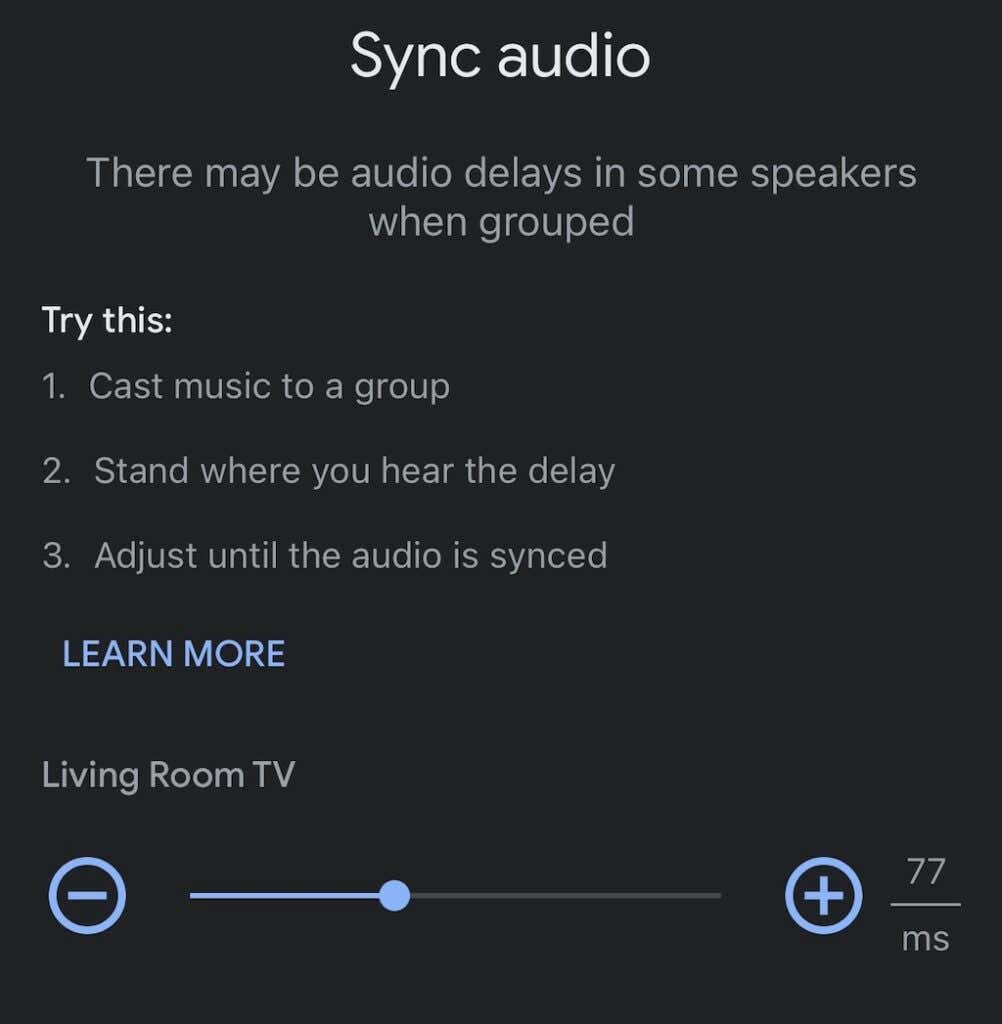Click the Try this section label

106,320
